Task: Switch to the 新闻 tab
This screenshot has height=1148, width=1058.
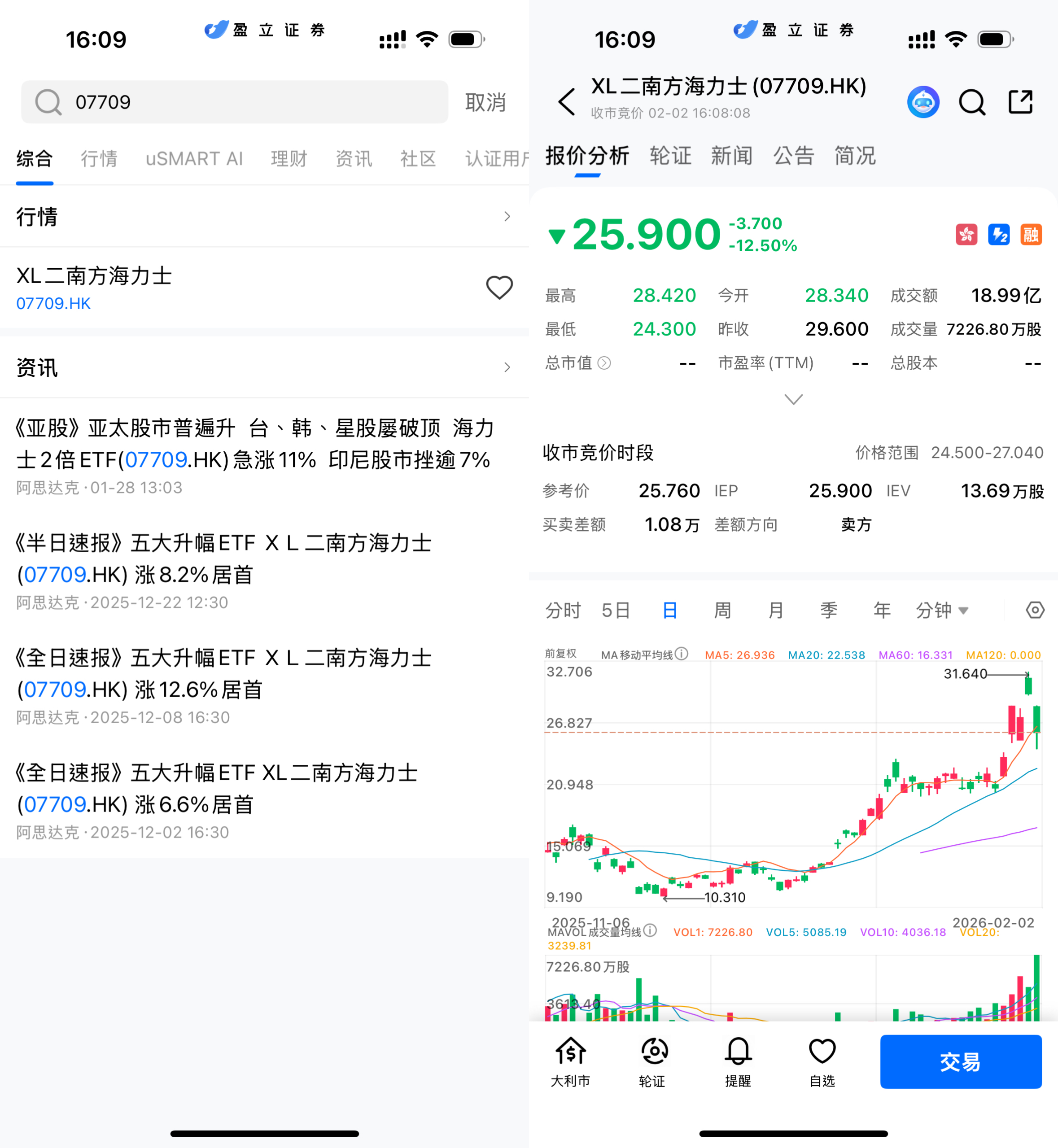Action: tap(731, 156)
